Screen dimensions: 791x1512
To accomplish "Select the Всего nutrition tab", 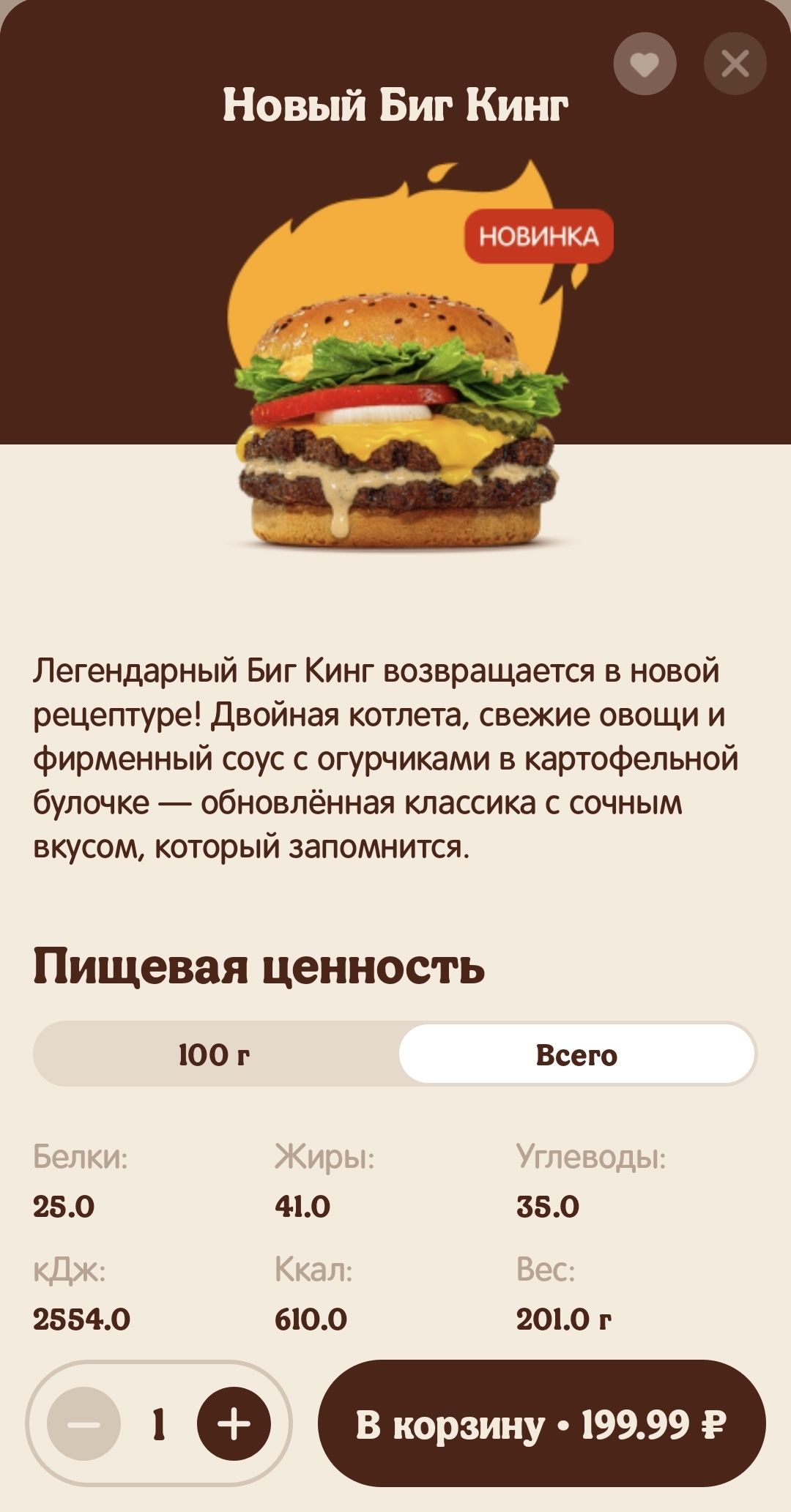I will point(576,1054).
